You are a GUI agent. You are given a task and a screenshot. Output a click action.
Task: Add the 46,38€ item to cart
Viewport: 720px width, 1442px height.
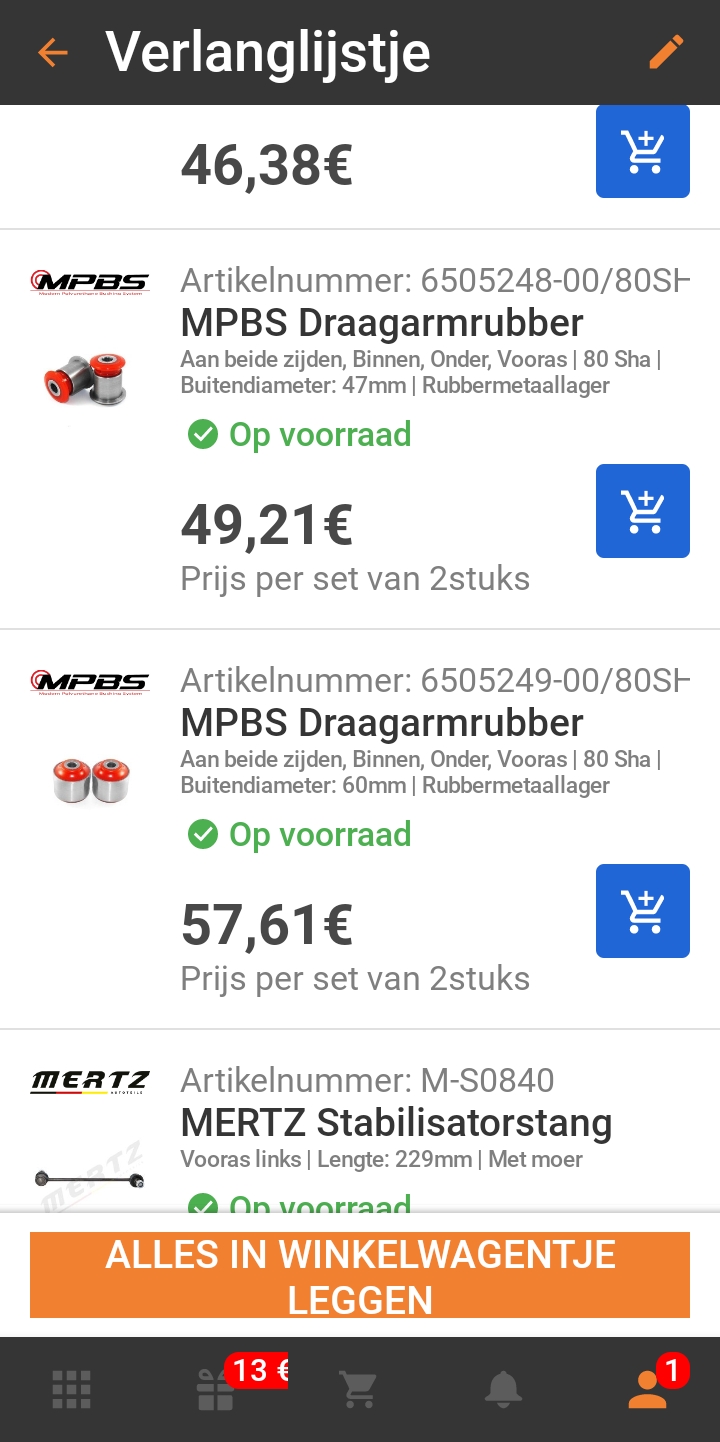pyautogui.click(x=642, y=152)
